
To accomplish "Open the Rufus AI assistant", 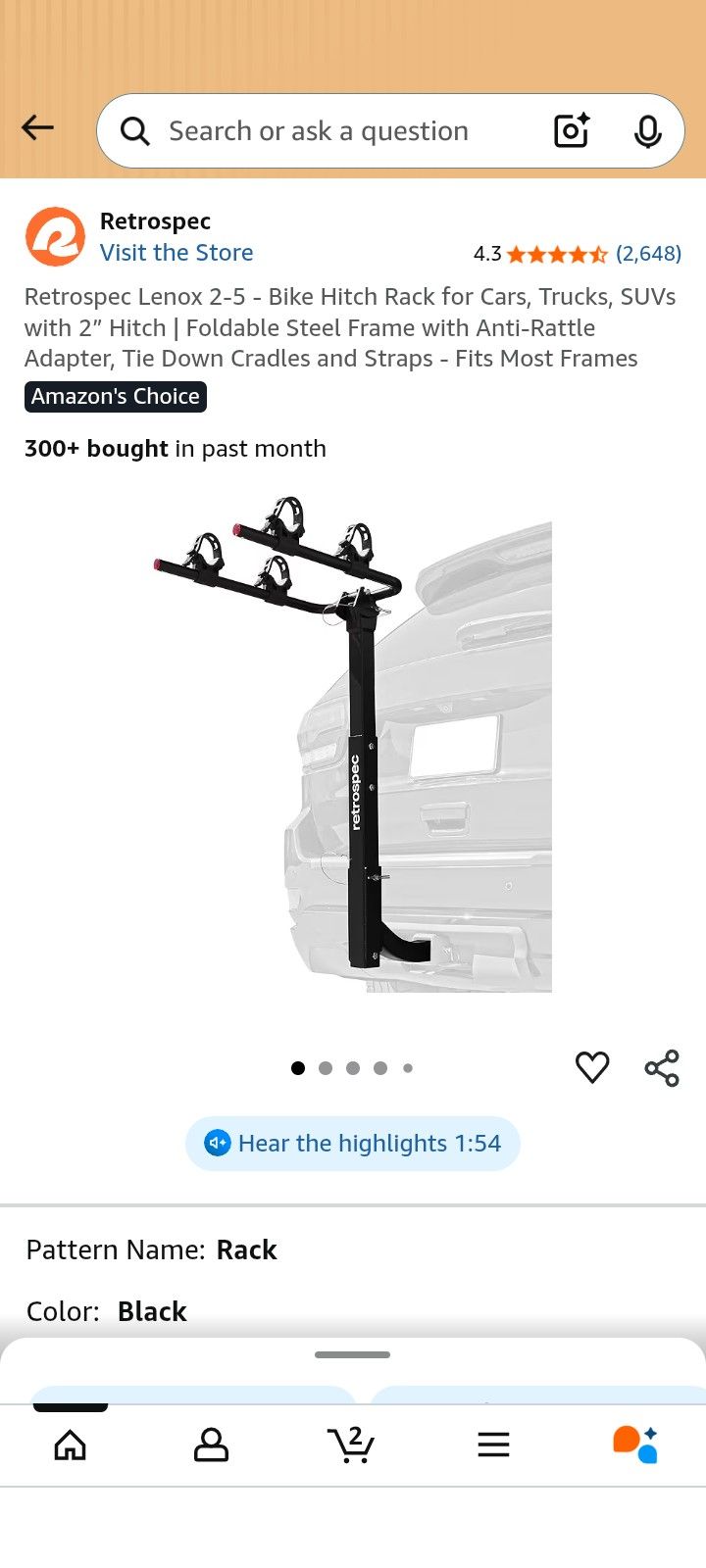I will point(634,1445).
